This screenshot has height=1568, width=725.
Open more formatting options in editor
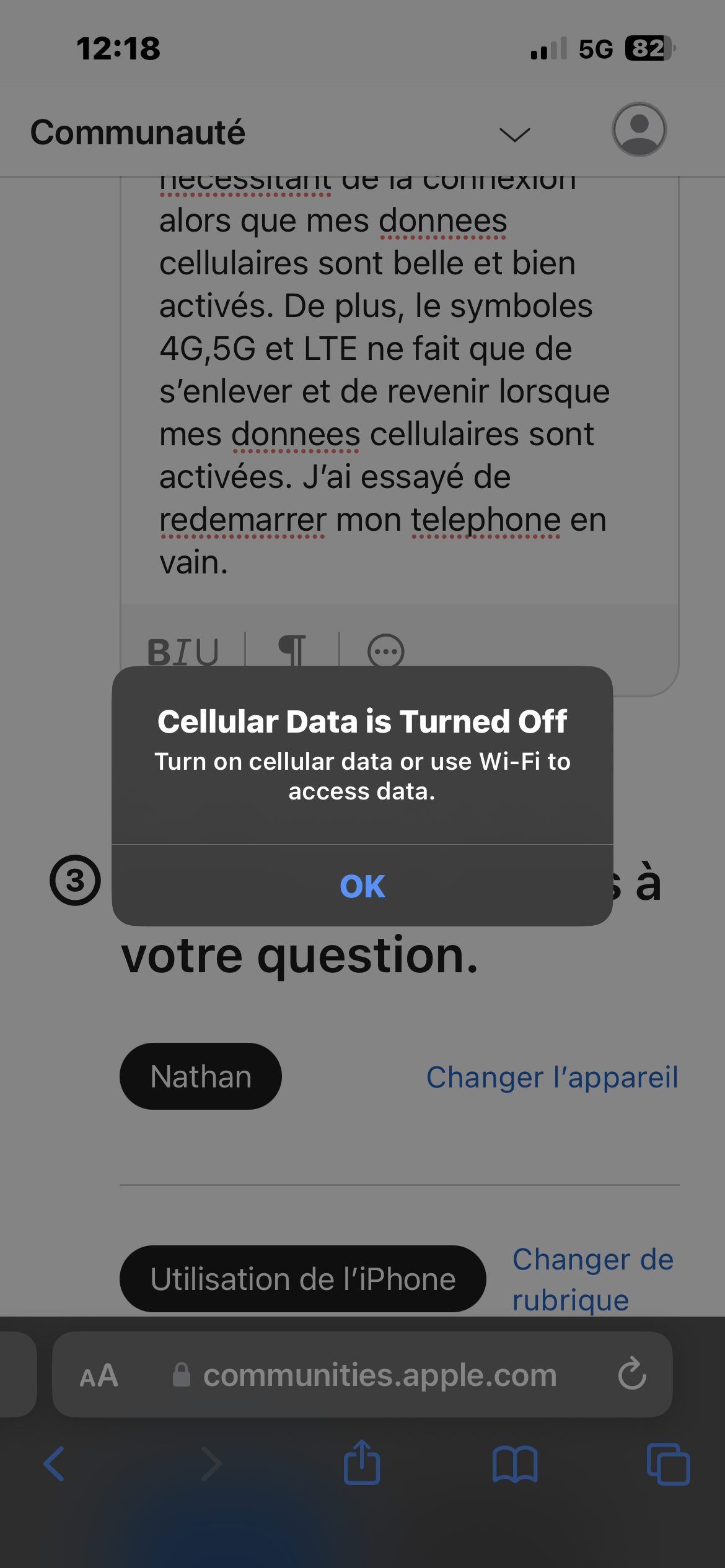pos(385,651)
